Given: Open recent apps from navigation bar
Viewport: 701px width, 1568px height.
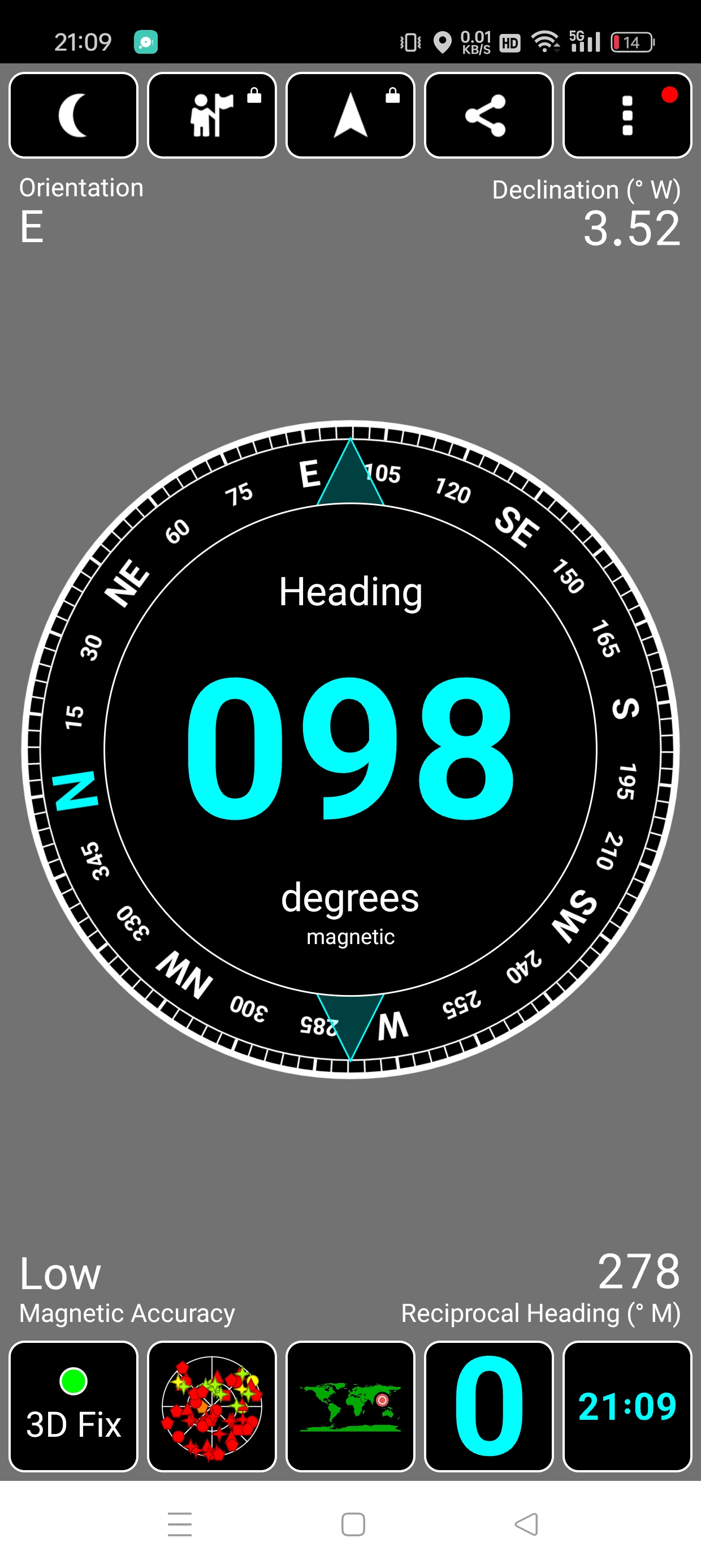Looking at the screenshot, I should [180, 1524].
